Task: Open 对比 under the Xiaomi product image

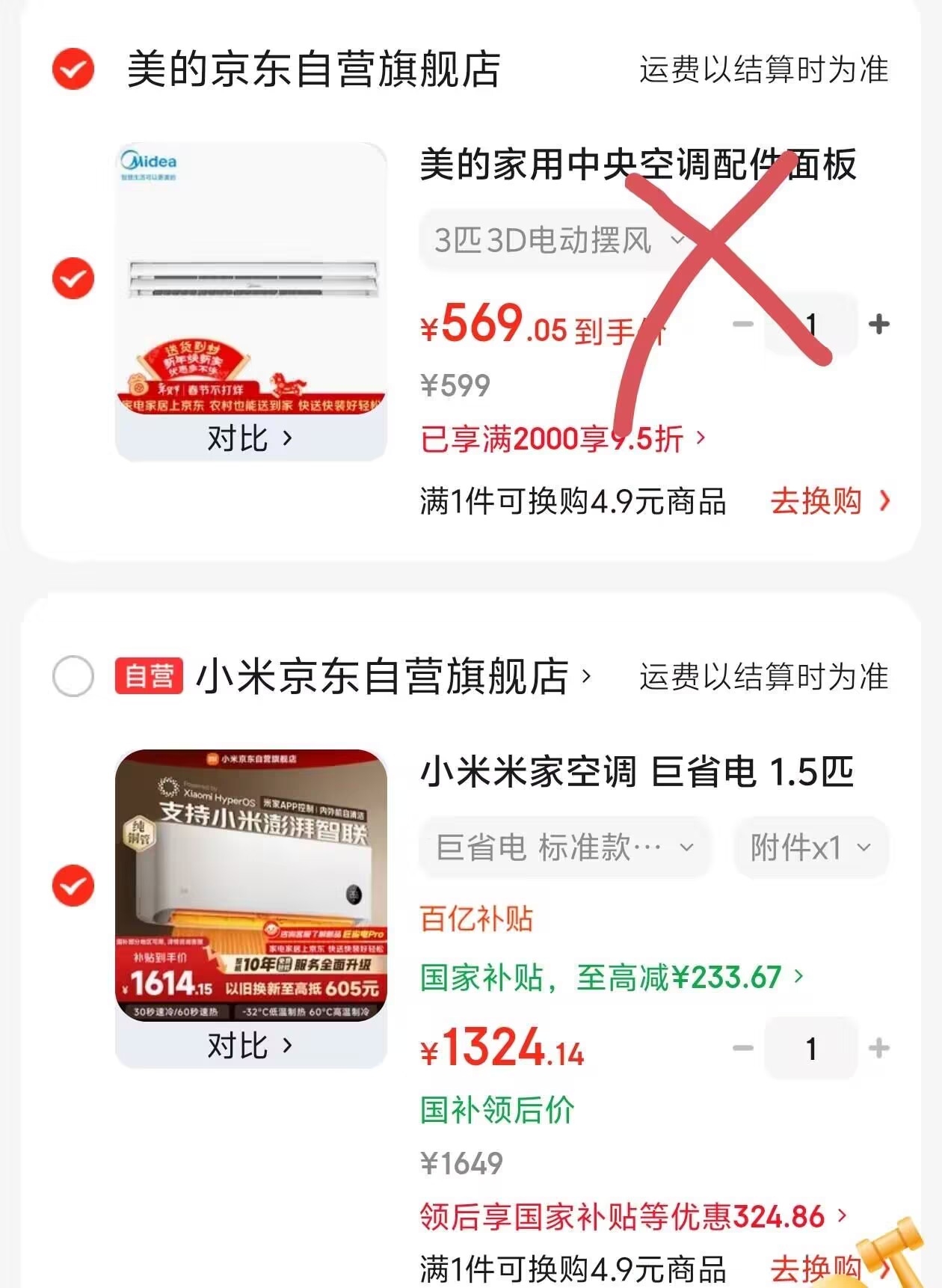Action: (250, 1046)
